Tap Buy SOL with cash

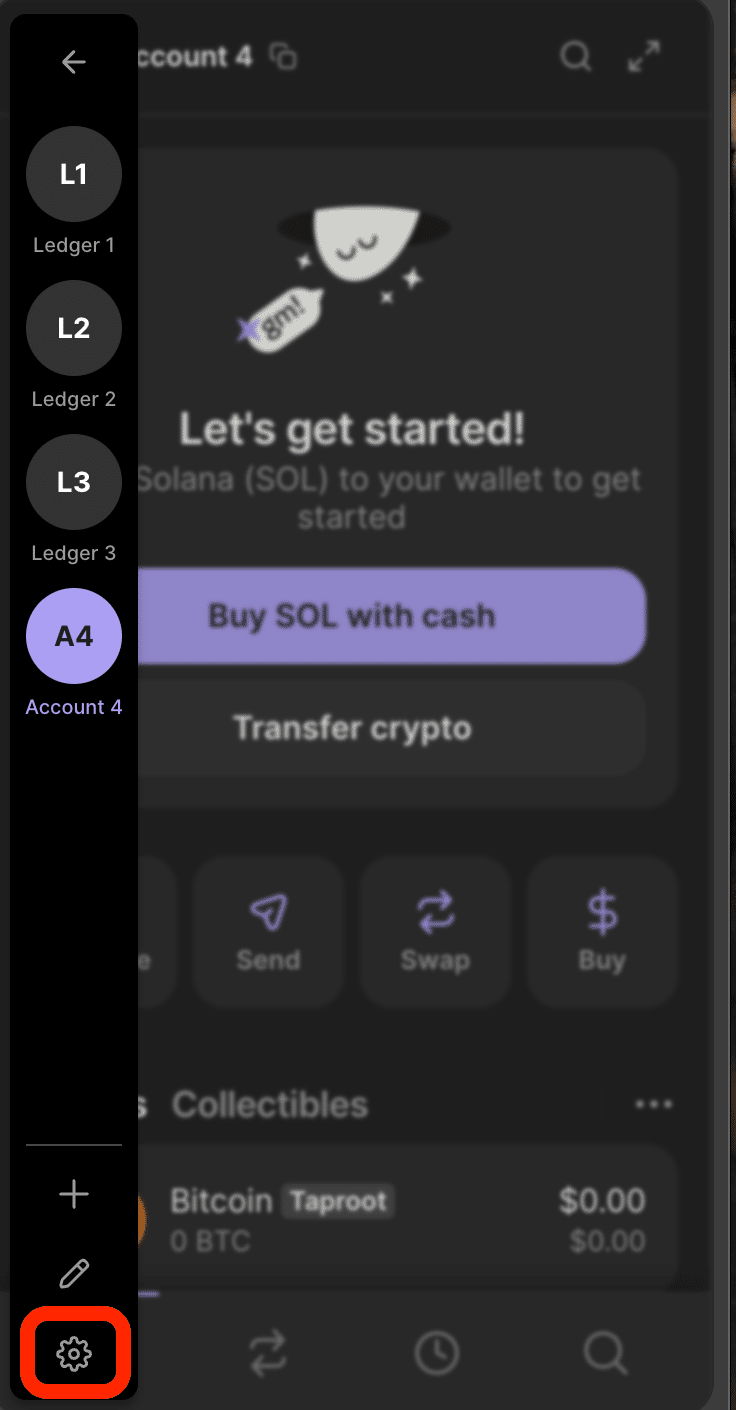390,616
